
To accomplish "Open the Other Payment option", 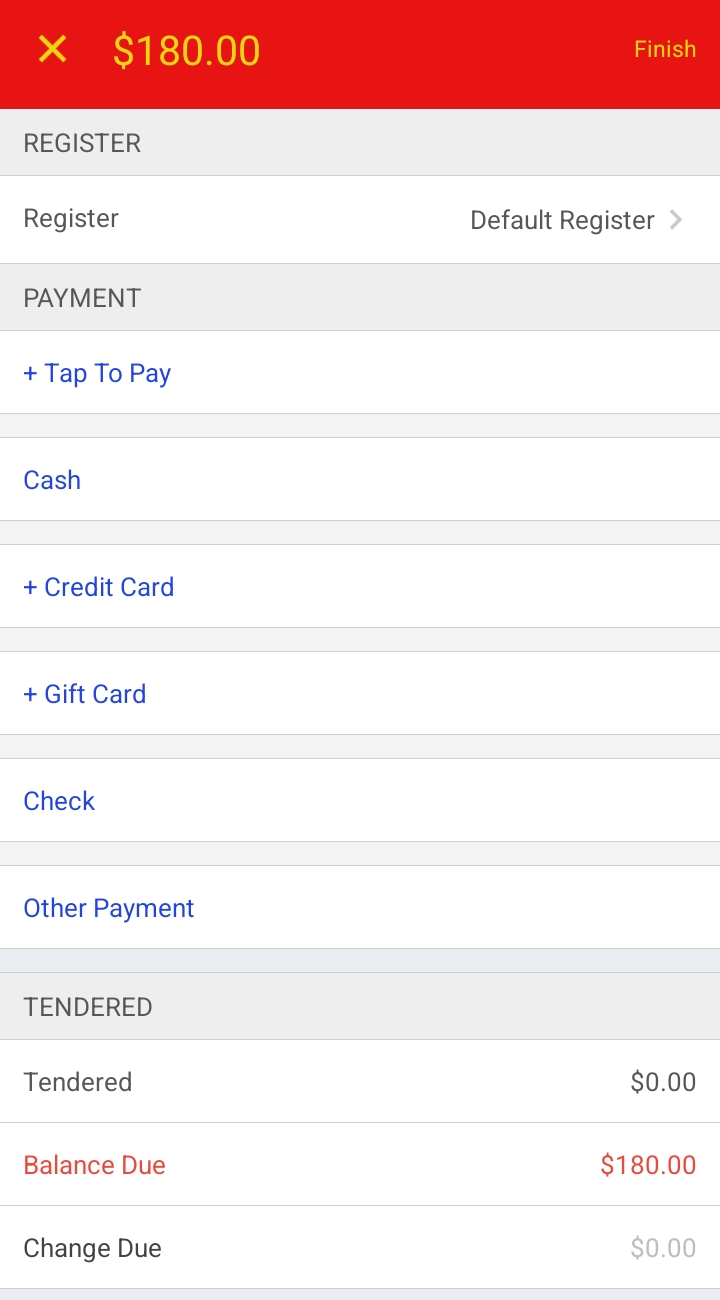I will [109, 908].
